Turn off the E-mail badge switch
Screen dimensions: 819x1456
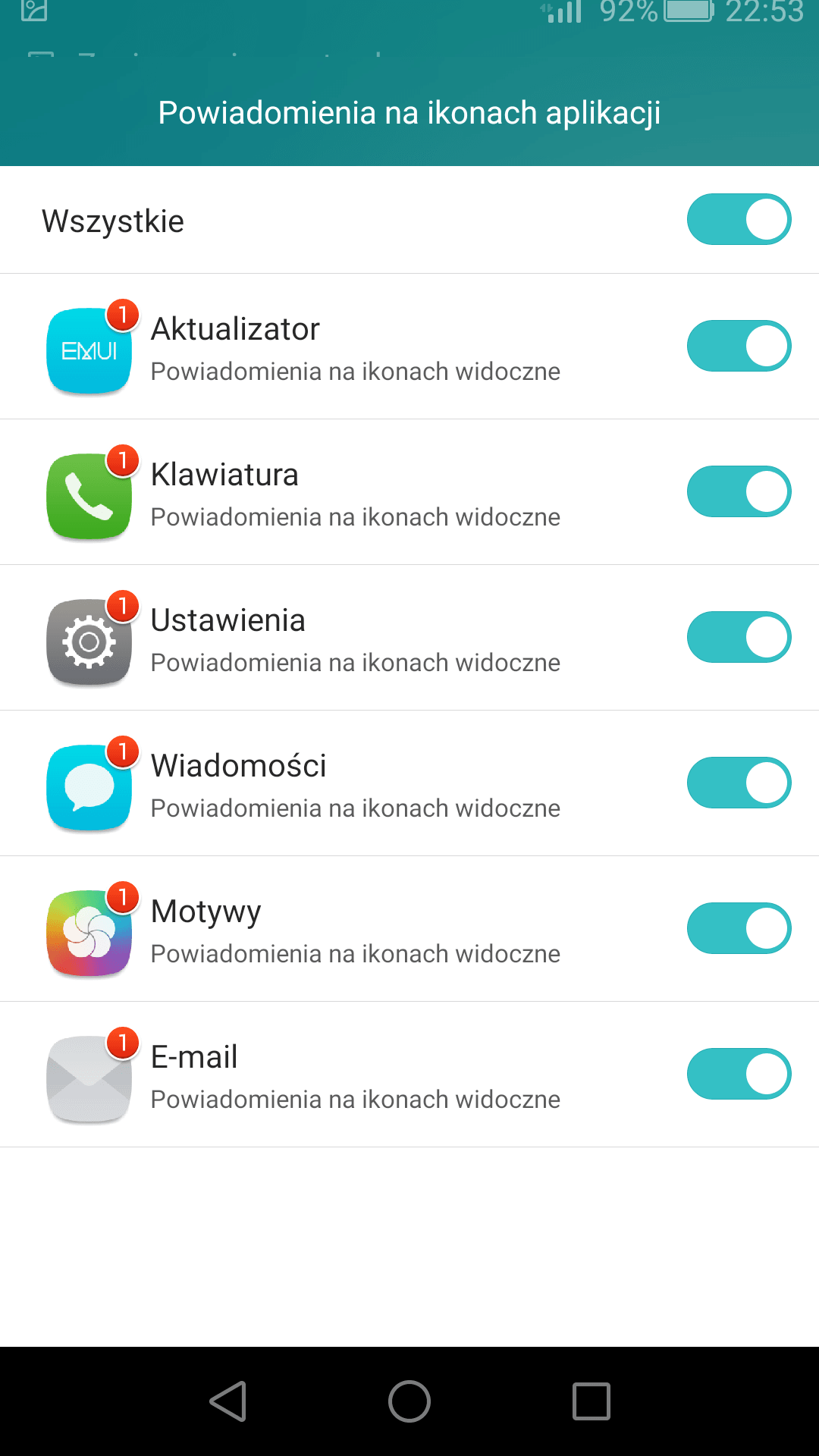coord(739,1074)
